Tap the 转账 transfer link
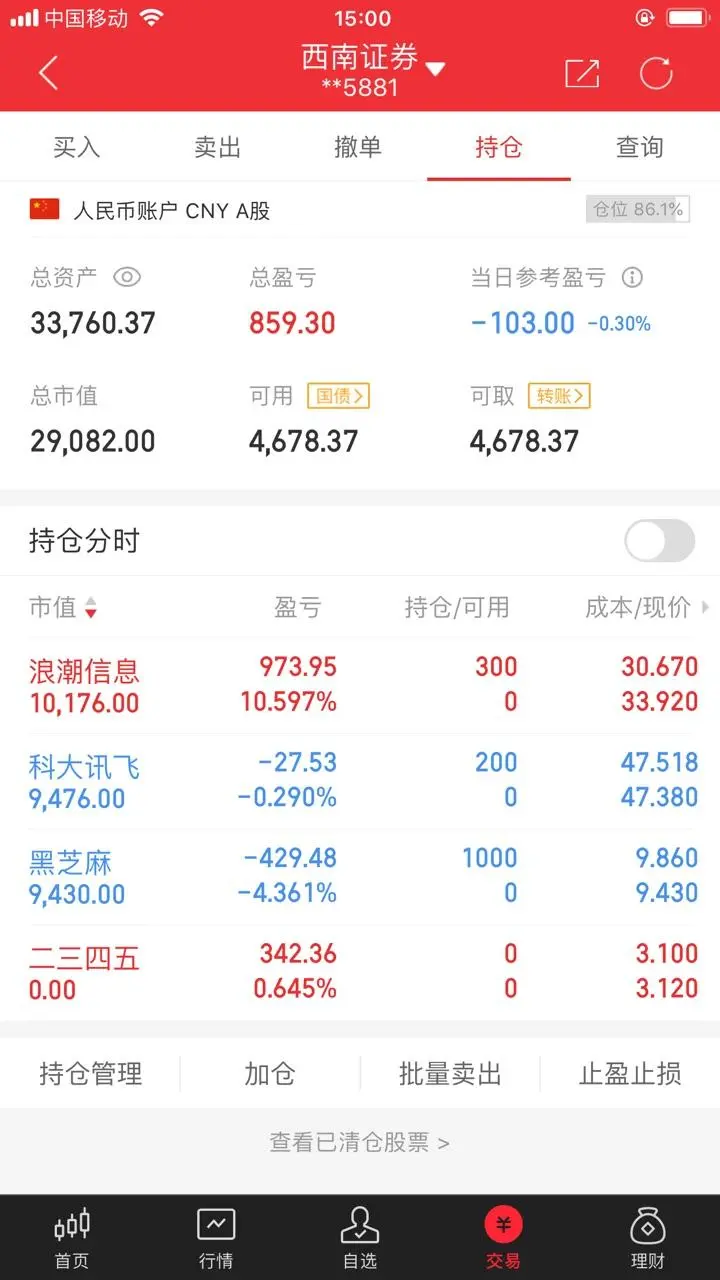The width and height of the screenshot is (720, 1280). pos(560,396)
